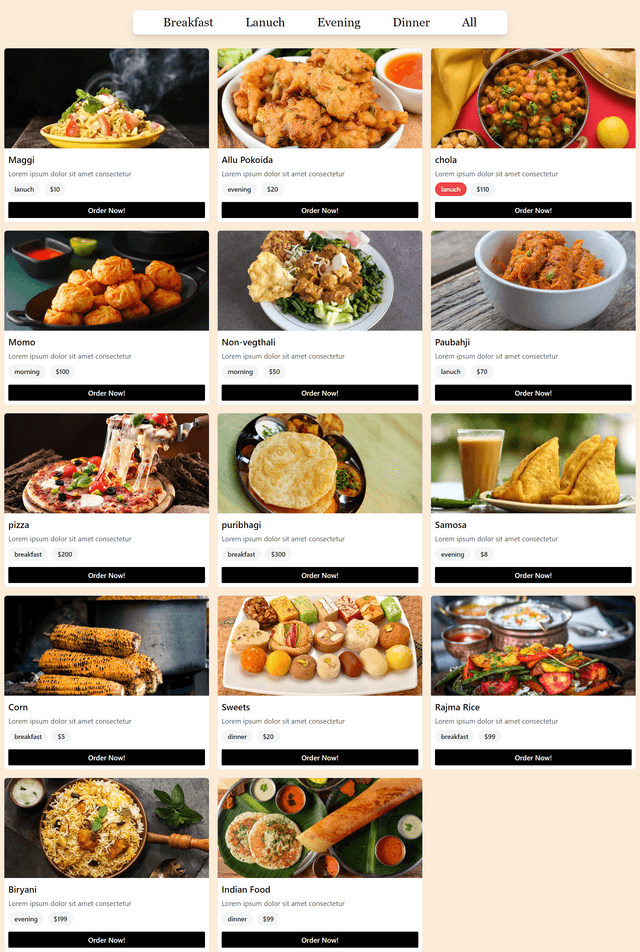Place order for Sweets
Screen dimensions: 640x952
click(x=320, y=757)
